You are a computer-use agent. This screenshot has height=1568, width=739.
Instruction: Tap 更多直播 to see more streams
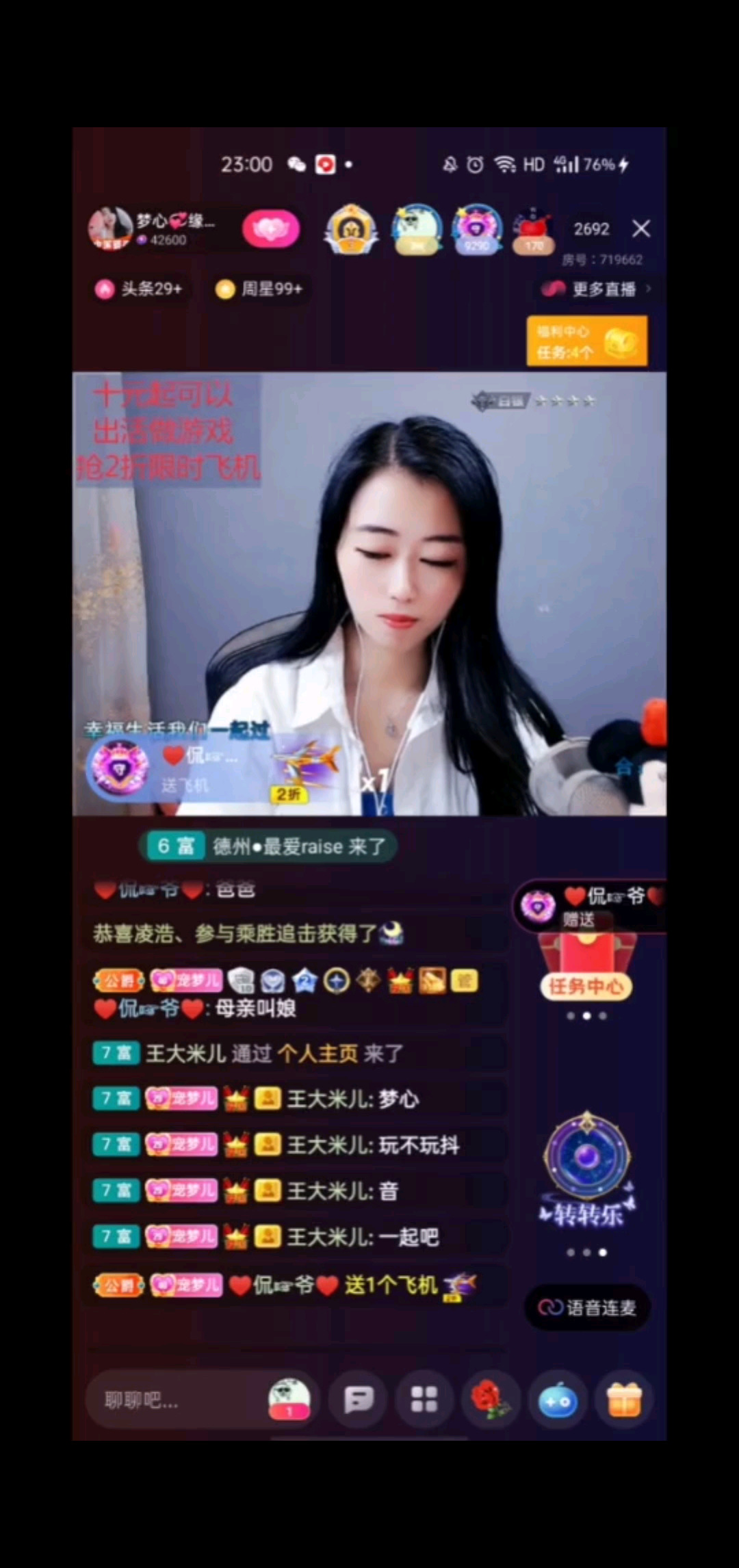pyautogui.click(x=597, y=289)
